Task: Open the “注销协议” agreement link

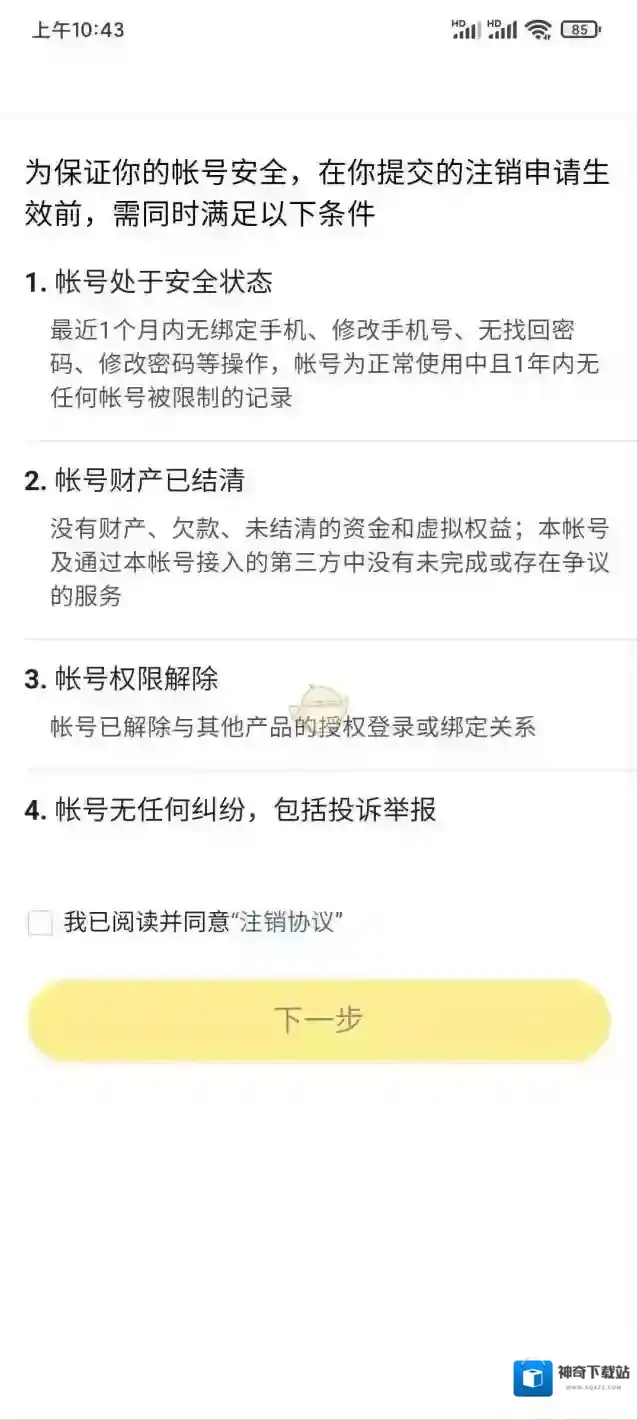Action: tap(288, 922)
